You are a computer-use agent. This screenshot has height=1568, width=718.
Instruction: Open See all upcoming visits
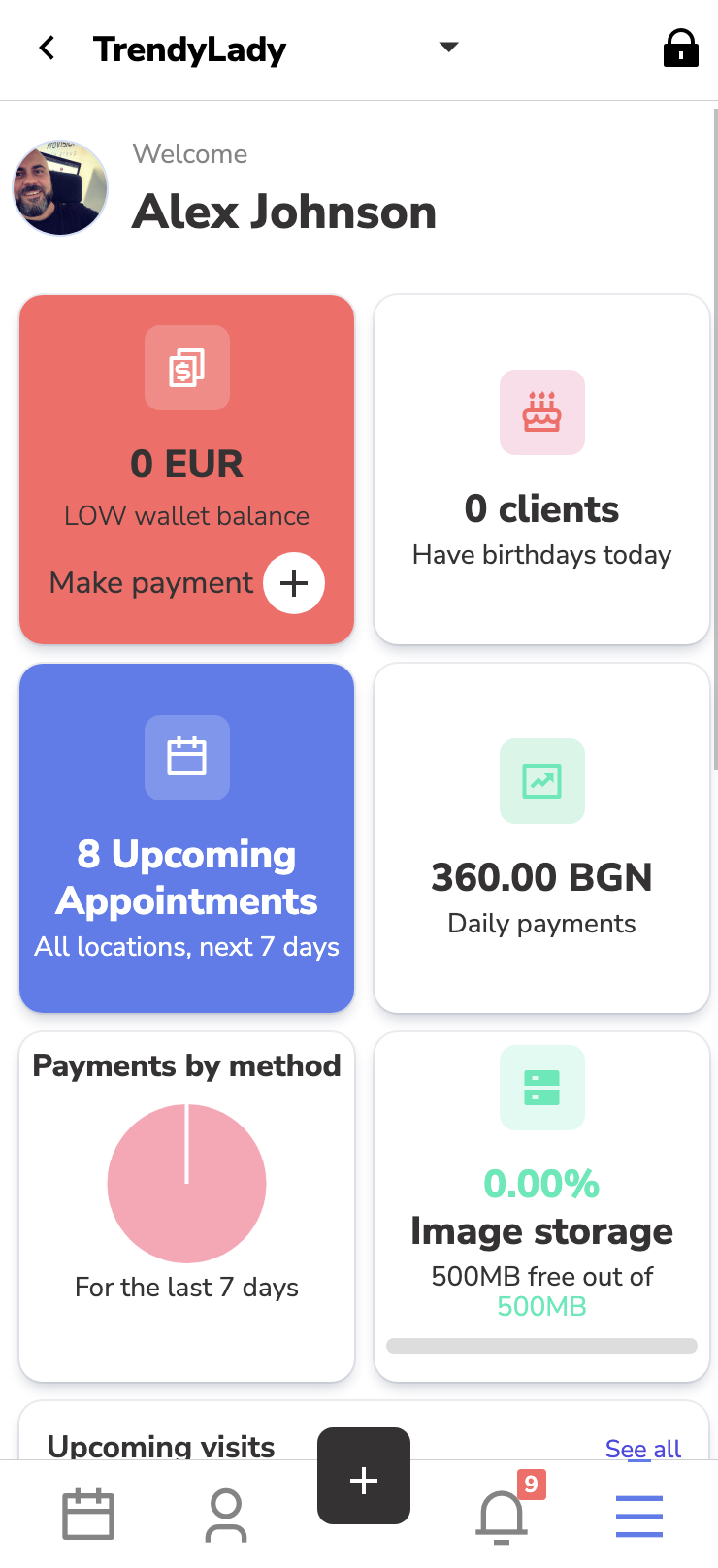coord(643,1449)
